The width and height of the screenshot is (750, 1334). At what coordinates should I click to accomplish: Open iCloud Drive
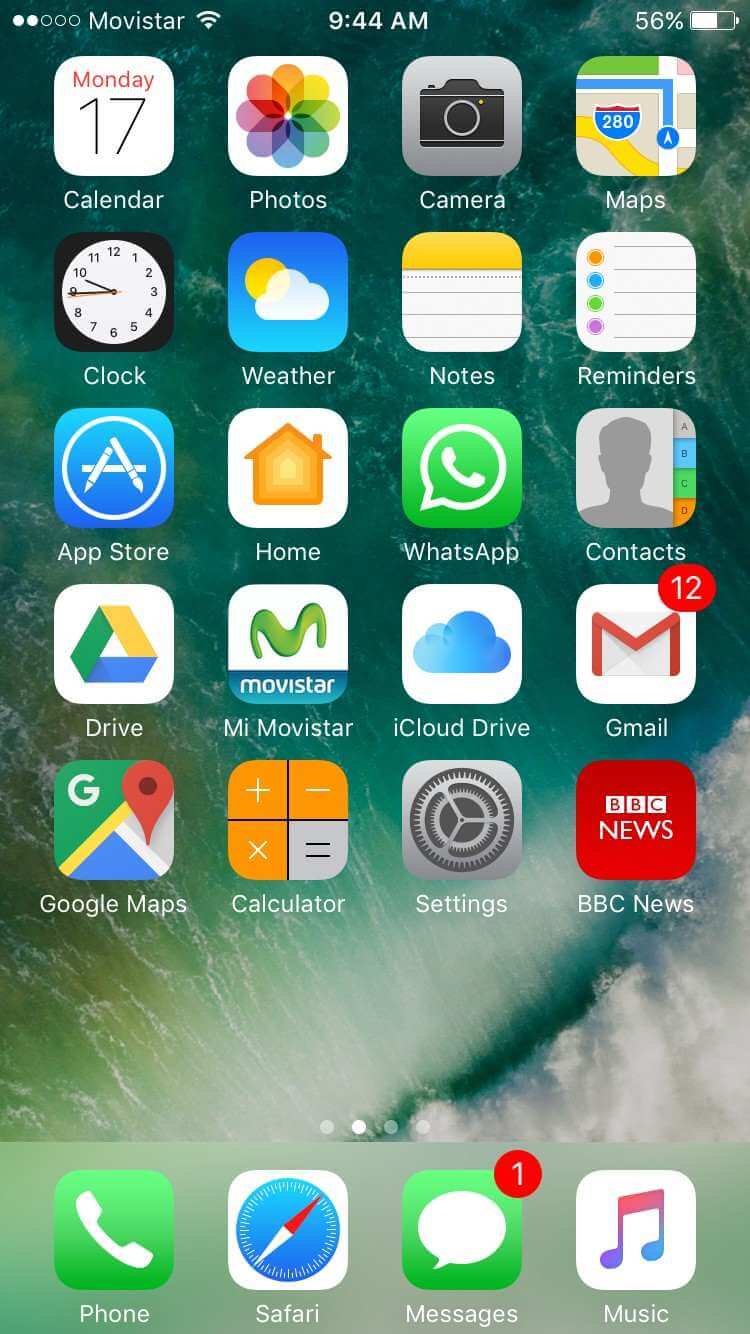(462, 644)
